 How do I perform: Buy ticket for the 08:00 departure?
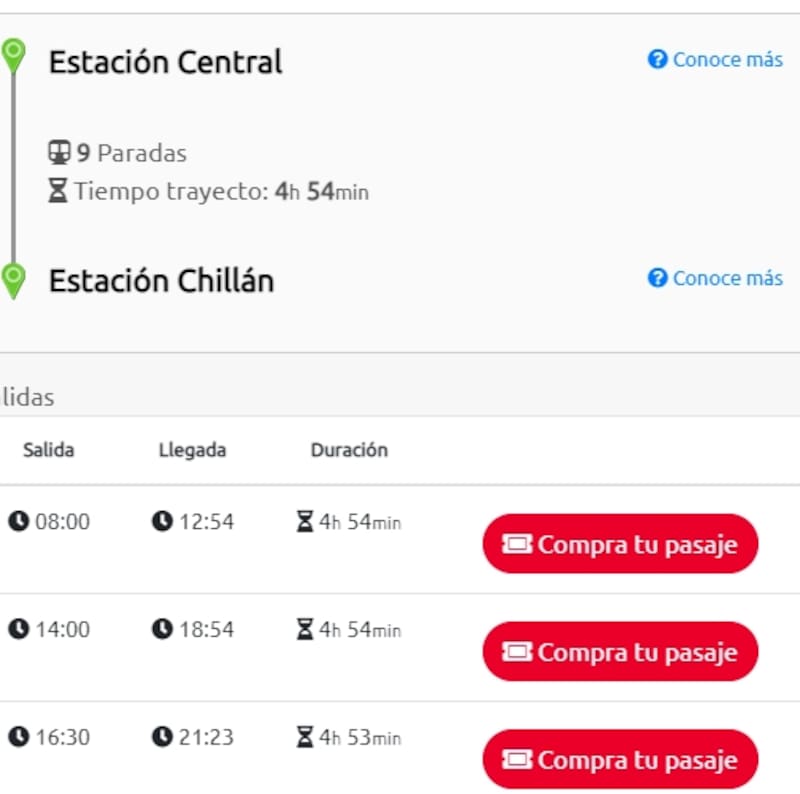click(620, 544)
